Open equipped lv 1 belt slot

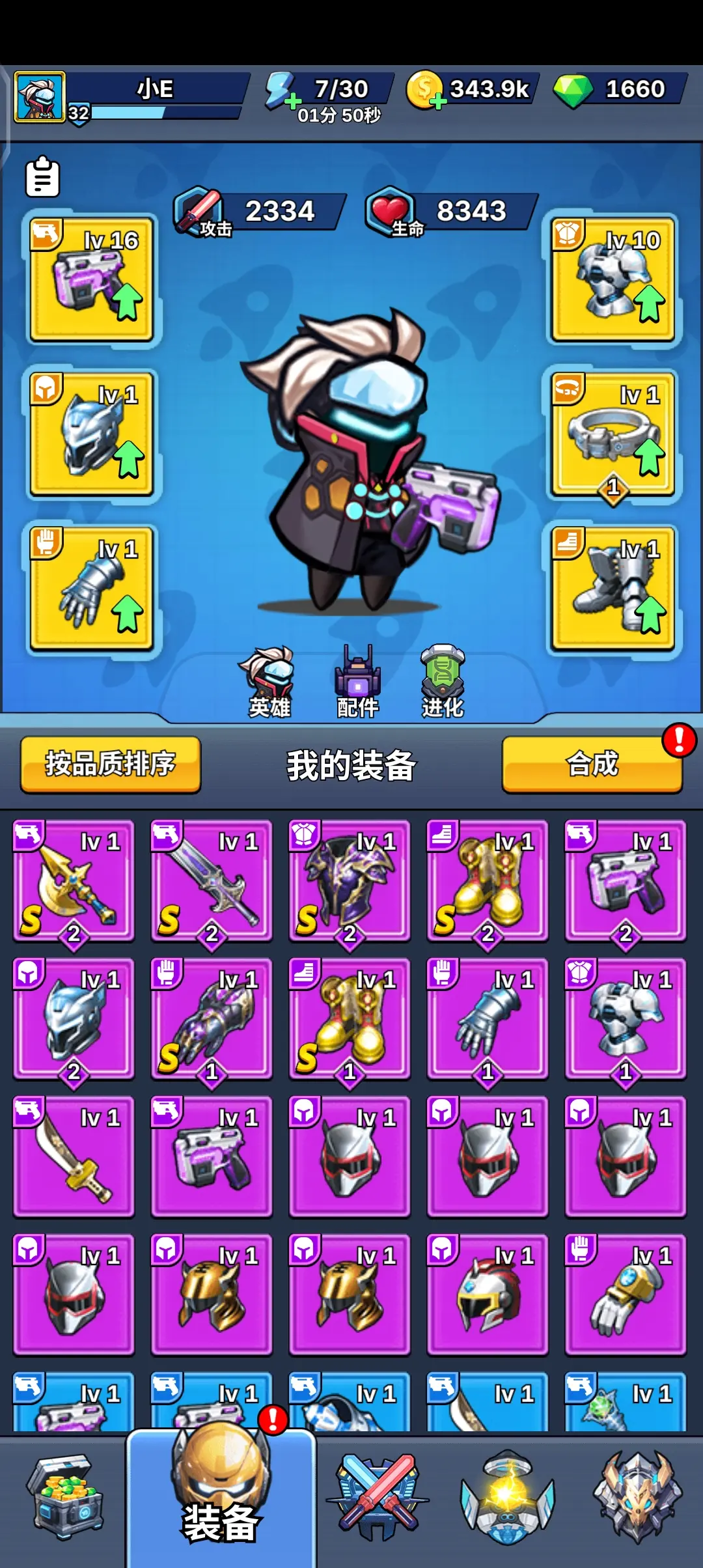[613, 434]
